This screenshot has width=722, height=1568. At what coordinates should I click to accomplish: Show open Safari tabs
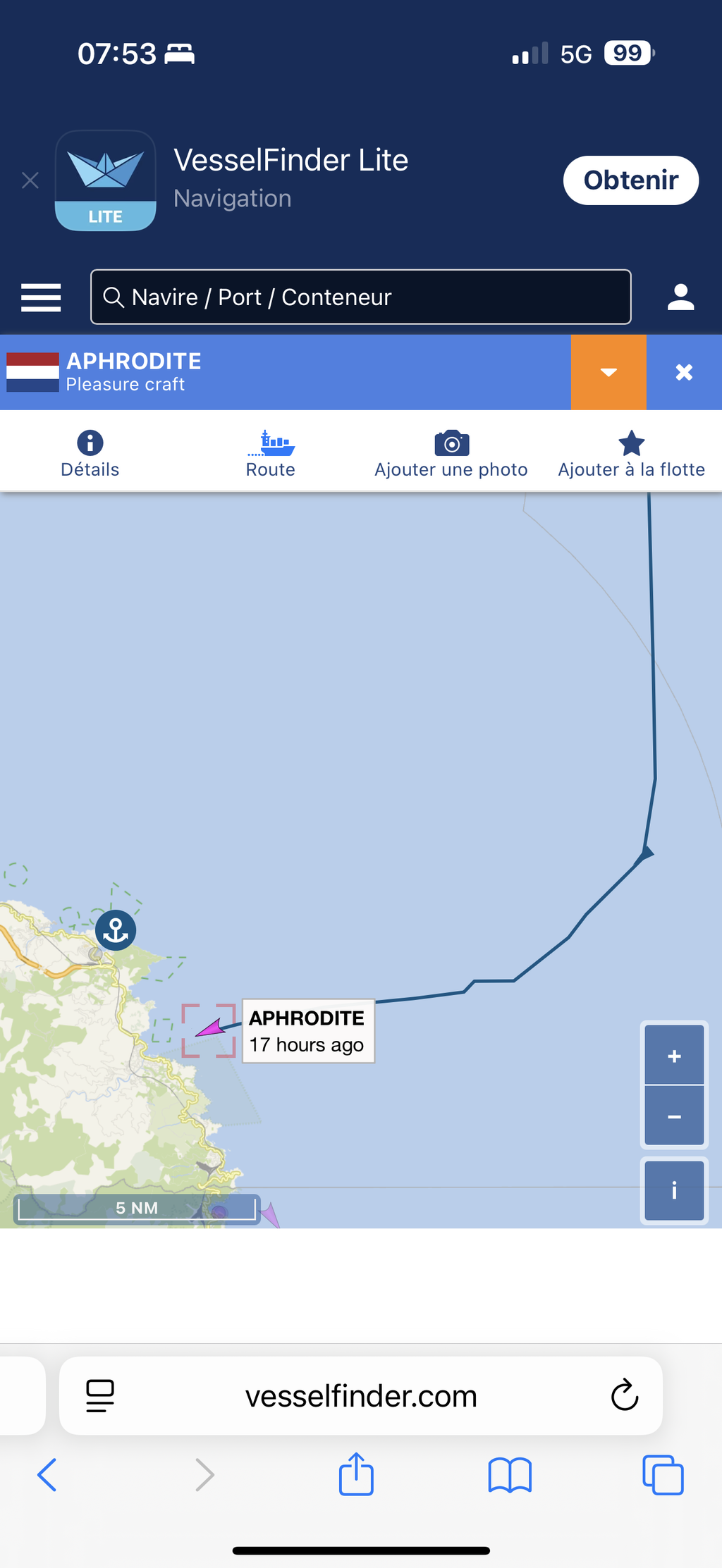663,1474
